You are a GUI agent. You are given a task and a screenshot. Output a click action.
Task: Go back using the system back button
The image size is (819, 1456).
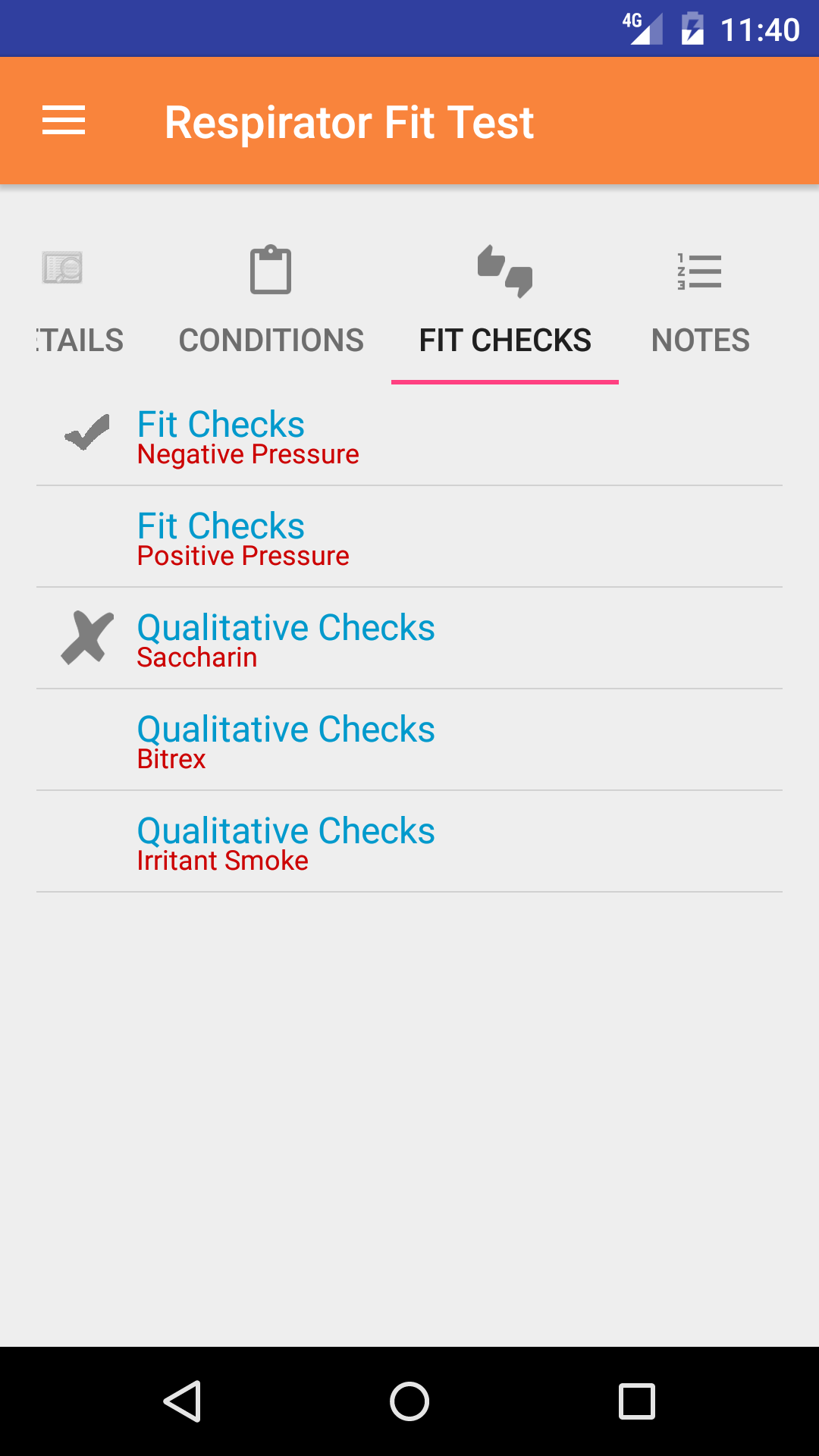182,1401
